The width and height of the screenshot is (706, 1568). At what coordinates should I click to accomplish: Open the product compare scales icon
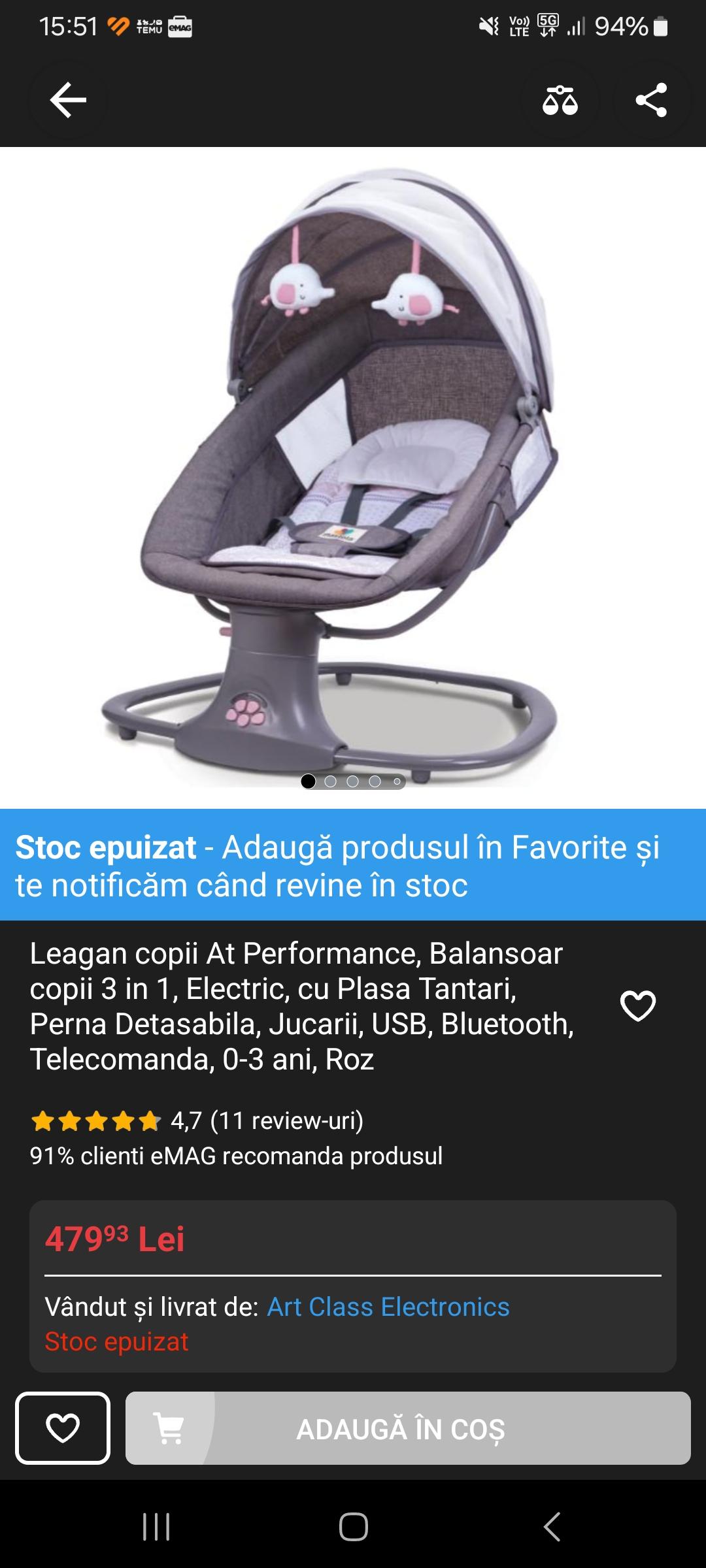[x=560, y=100]
